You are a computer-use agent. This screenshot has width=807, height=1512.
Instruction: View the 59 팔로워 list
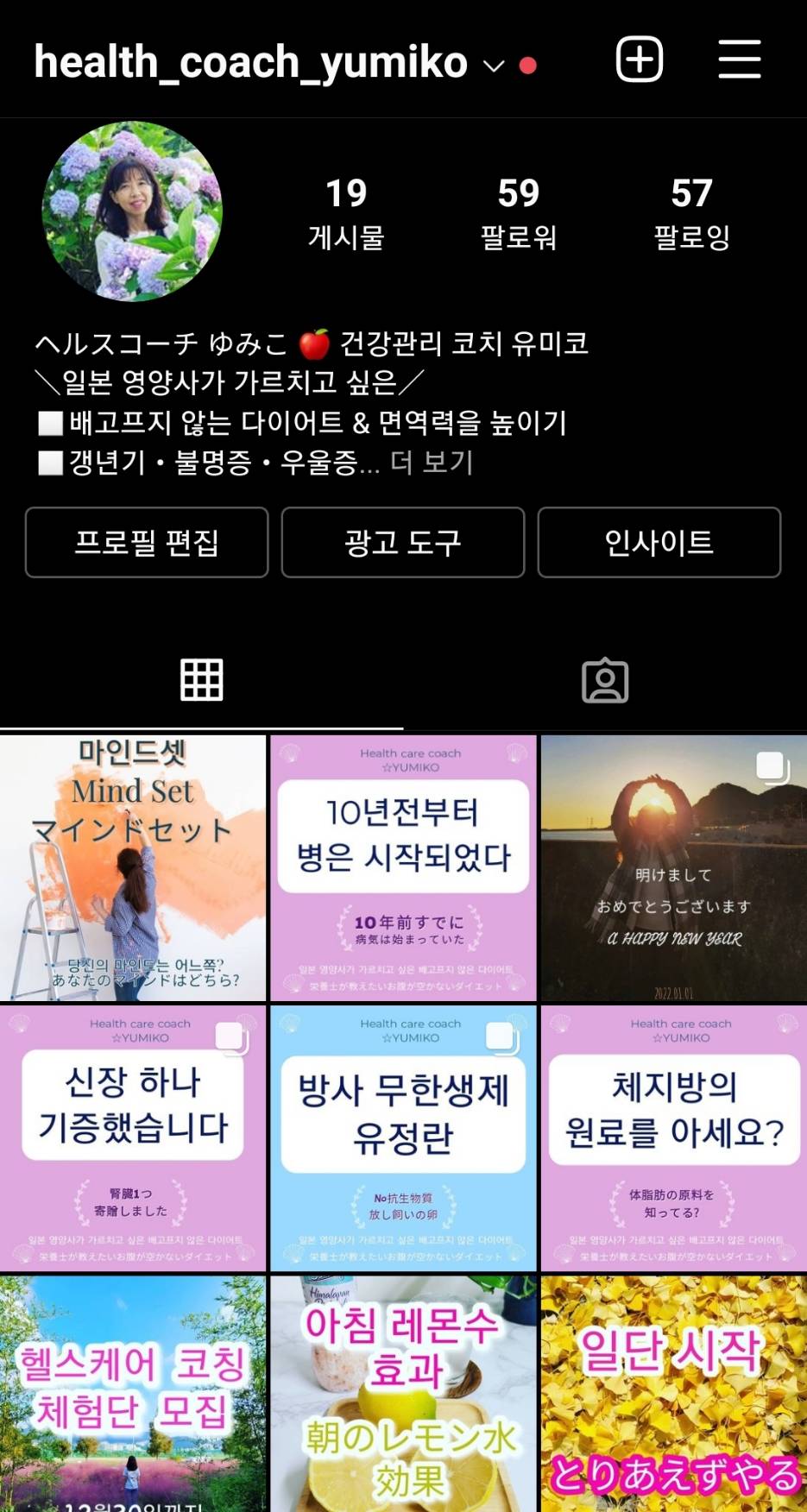519,213
